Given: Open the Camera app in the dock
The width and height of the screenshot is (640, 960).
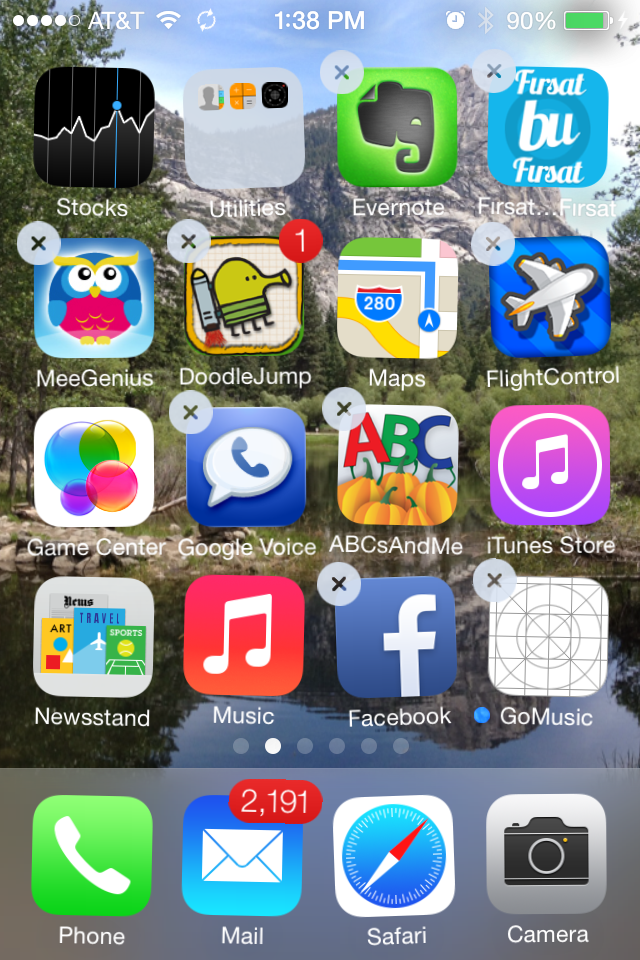Looking at the screenshot, I should pyautogui.click(x=546, y=856).
